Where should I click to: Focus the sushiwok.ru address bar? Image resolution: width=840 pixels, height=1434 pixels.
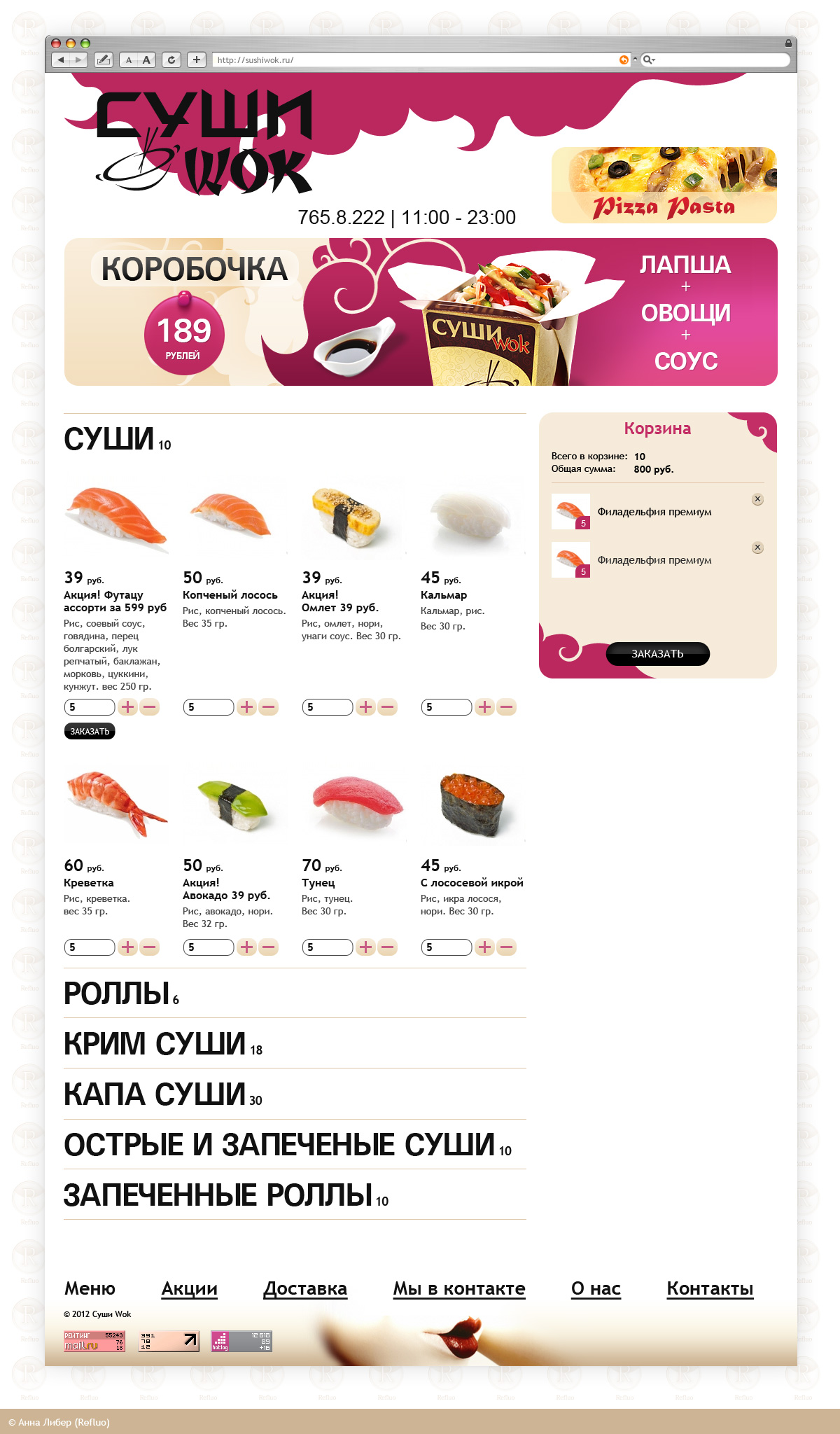click(x=413, y=60)
